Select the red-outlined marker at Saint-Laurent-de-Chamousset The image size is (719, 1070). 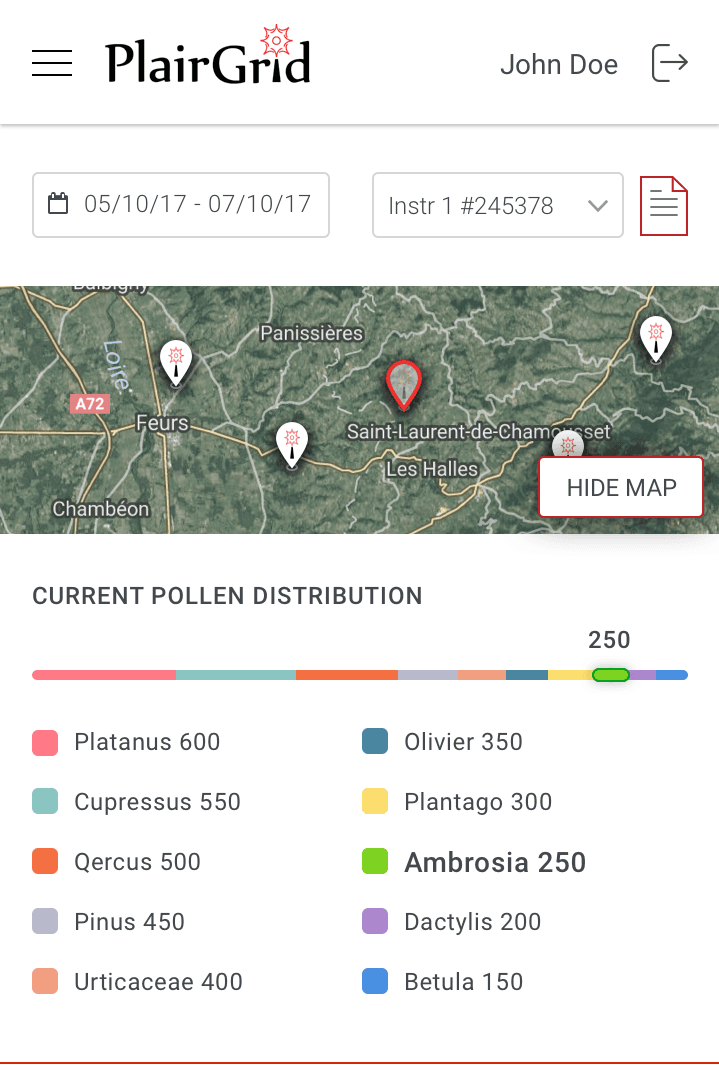click(404, 384)
